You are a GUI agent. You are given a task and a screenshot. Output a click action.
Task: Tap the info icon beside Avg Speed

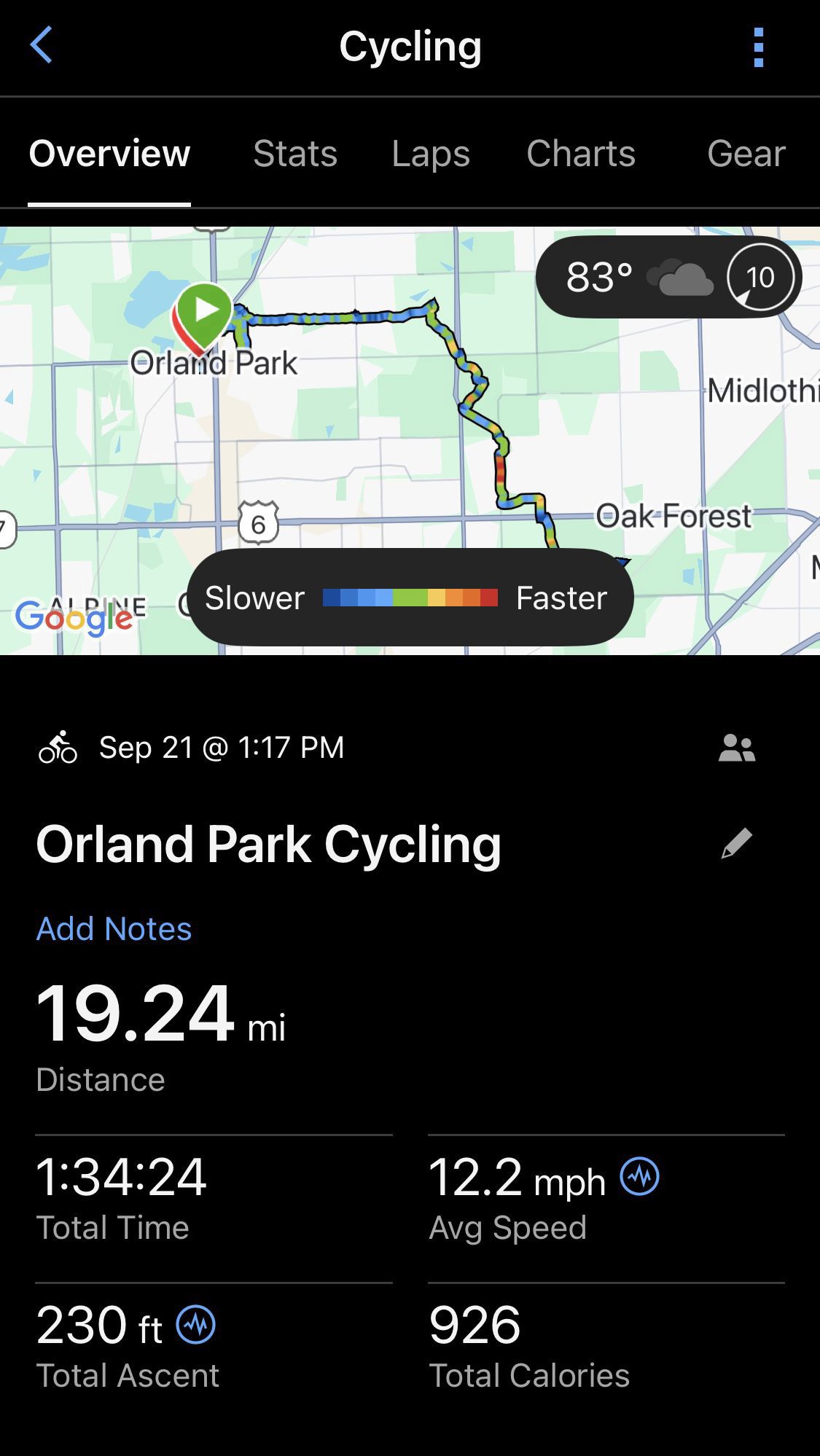[x=639, y=1176]
